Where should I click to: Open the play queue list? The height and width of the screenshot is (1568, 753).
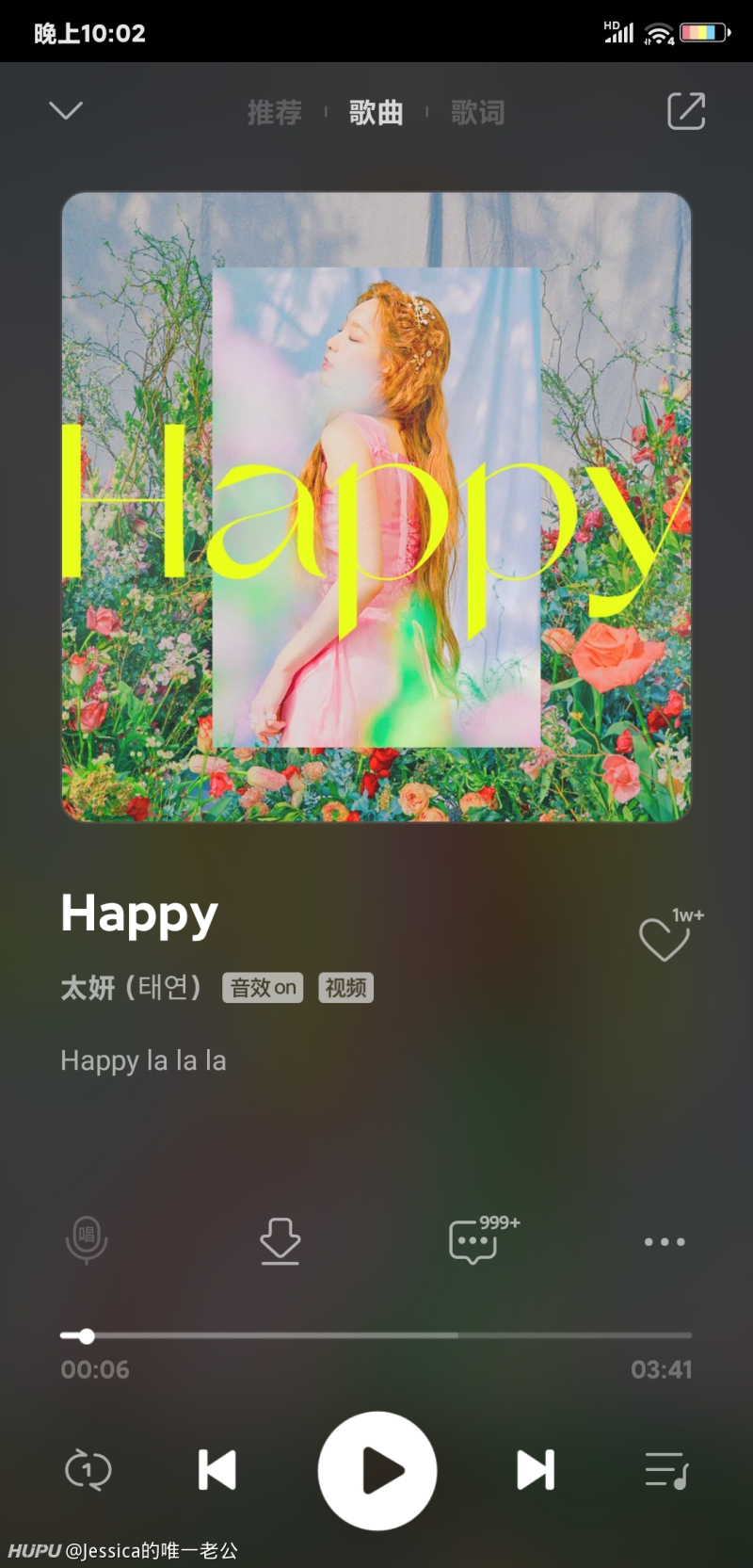click(666, 1470)
